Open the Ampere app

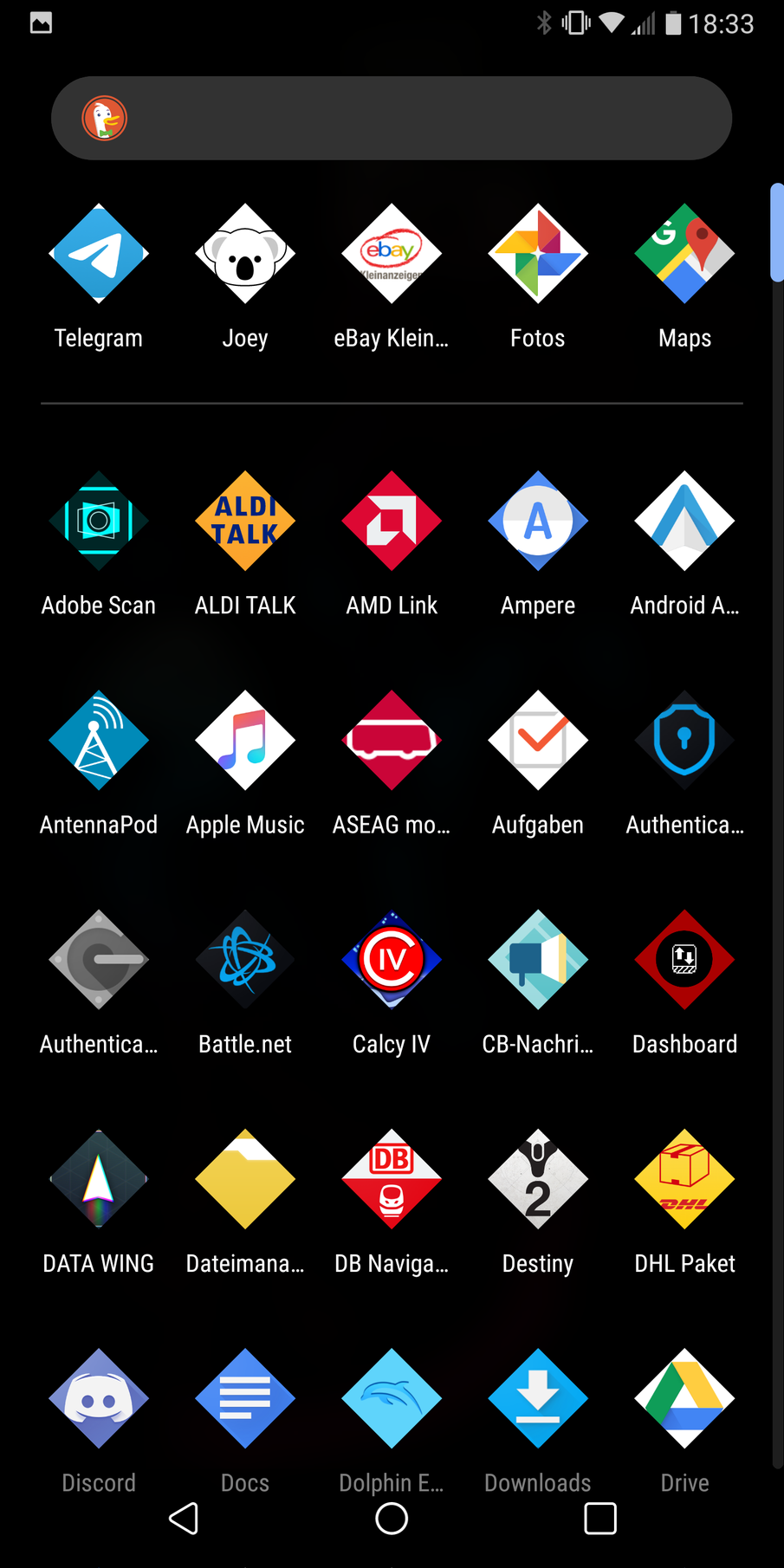point(538,521)
